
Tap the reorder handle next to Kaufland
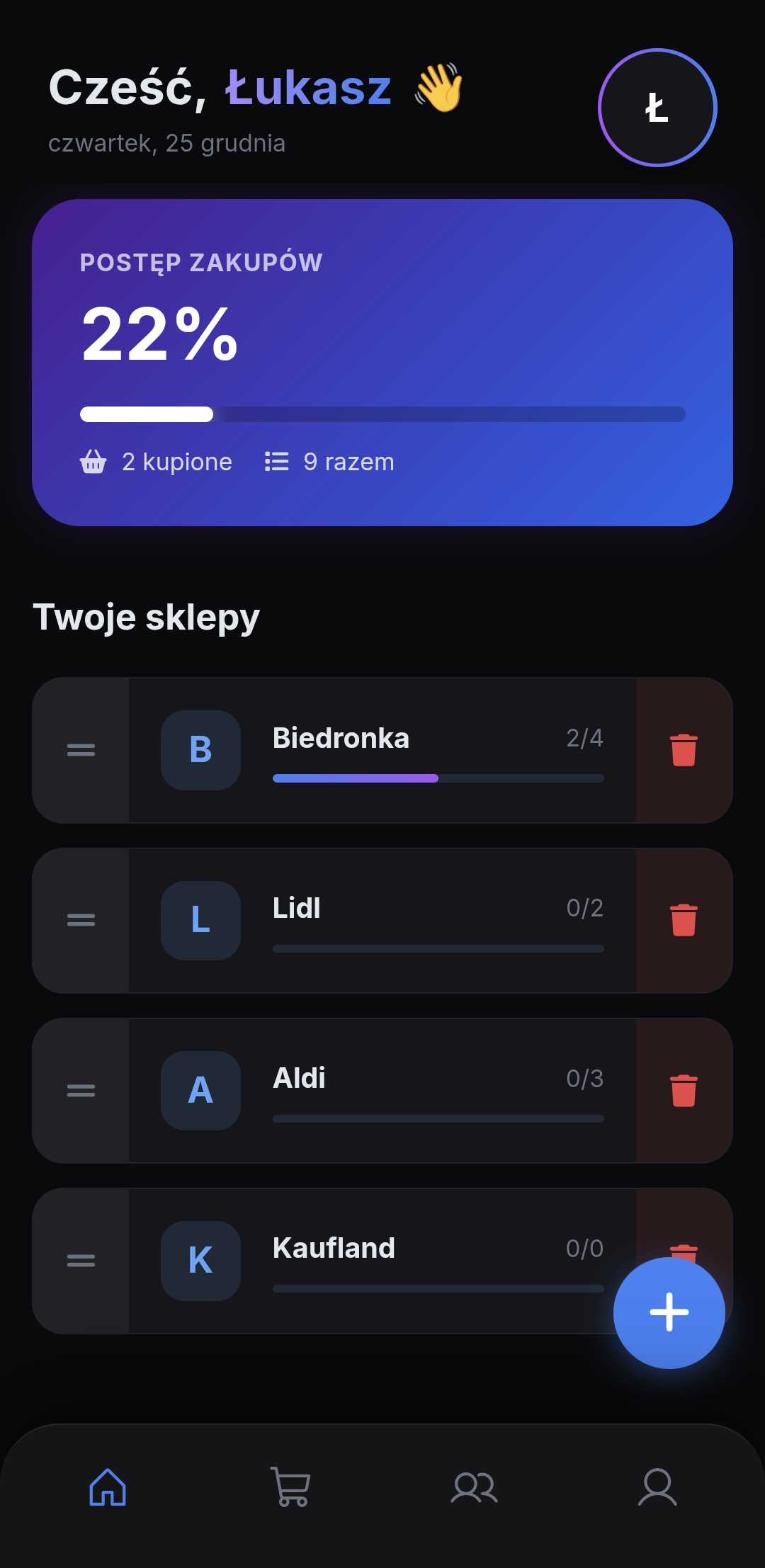(x=81, y=1260)
